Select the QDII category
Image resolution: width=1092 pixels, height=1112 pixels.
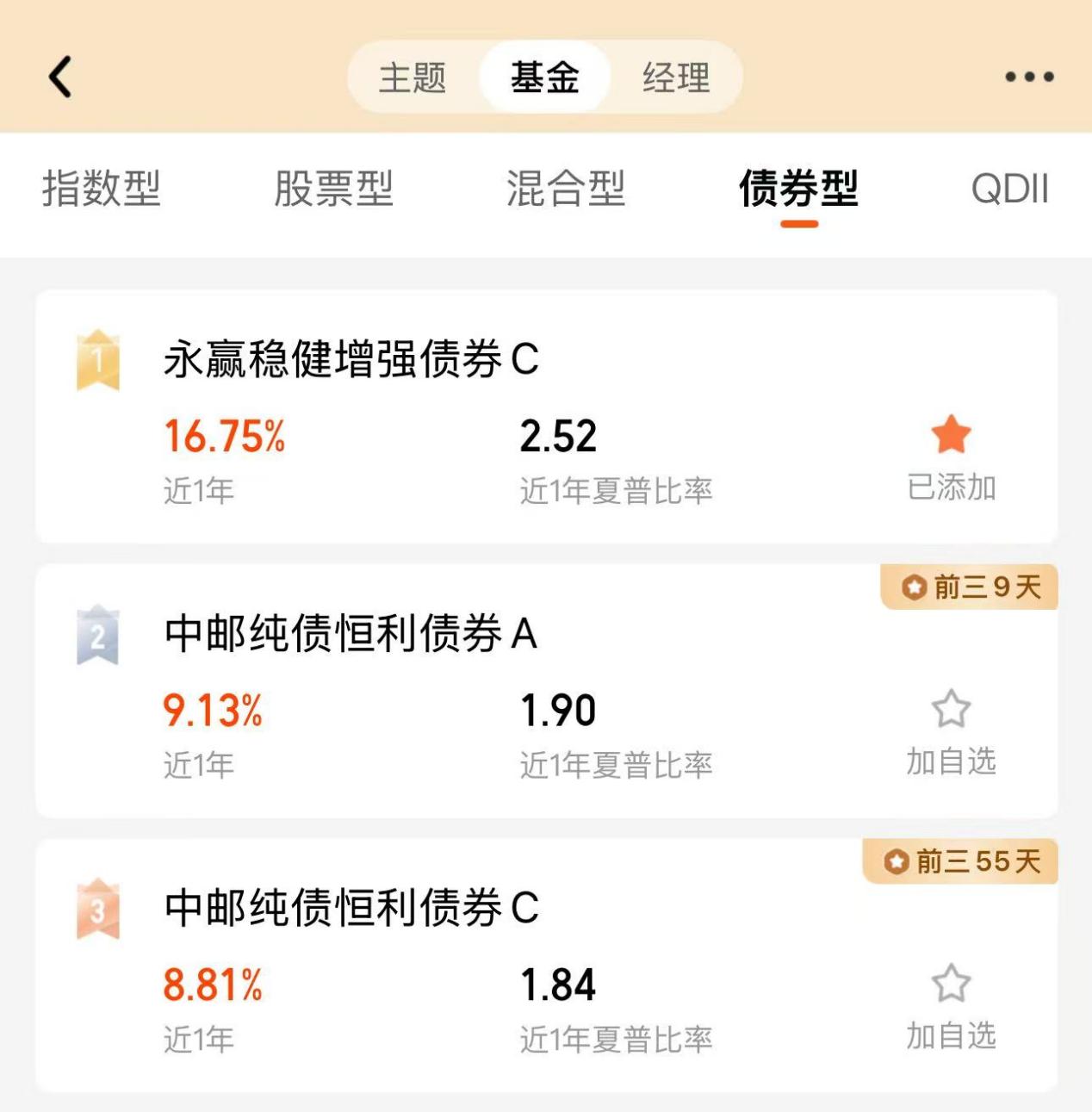point(1008,190)
